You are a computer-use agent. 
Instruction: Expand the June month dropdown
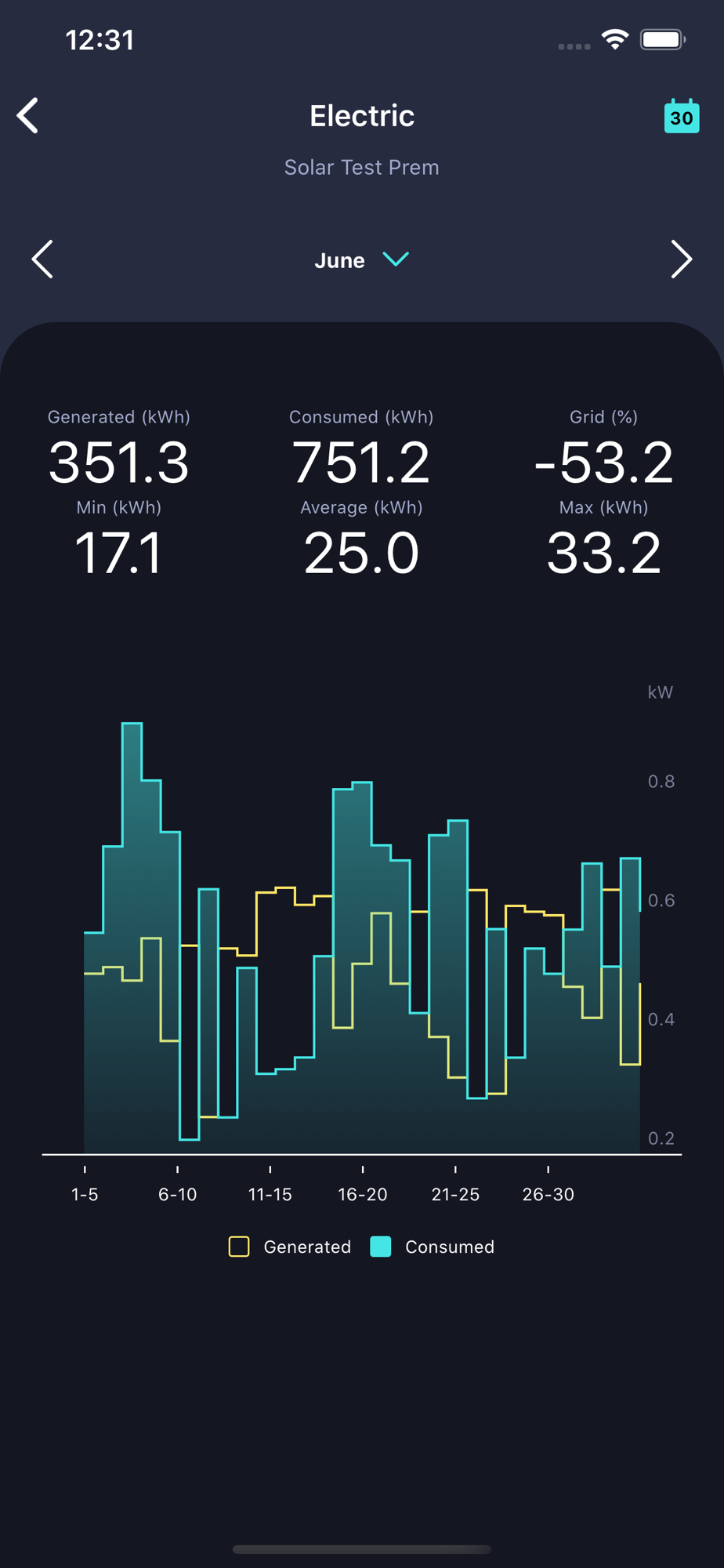(x=361, y=260)
